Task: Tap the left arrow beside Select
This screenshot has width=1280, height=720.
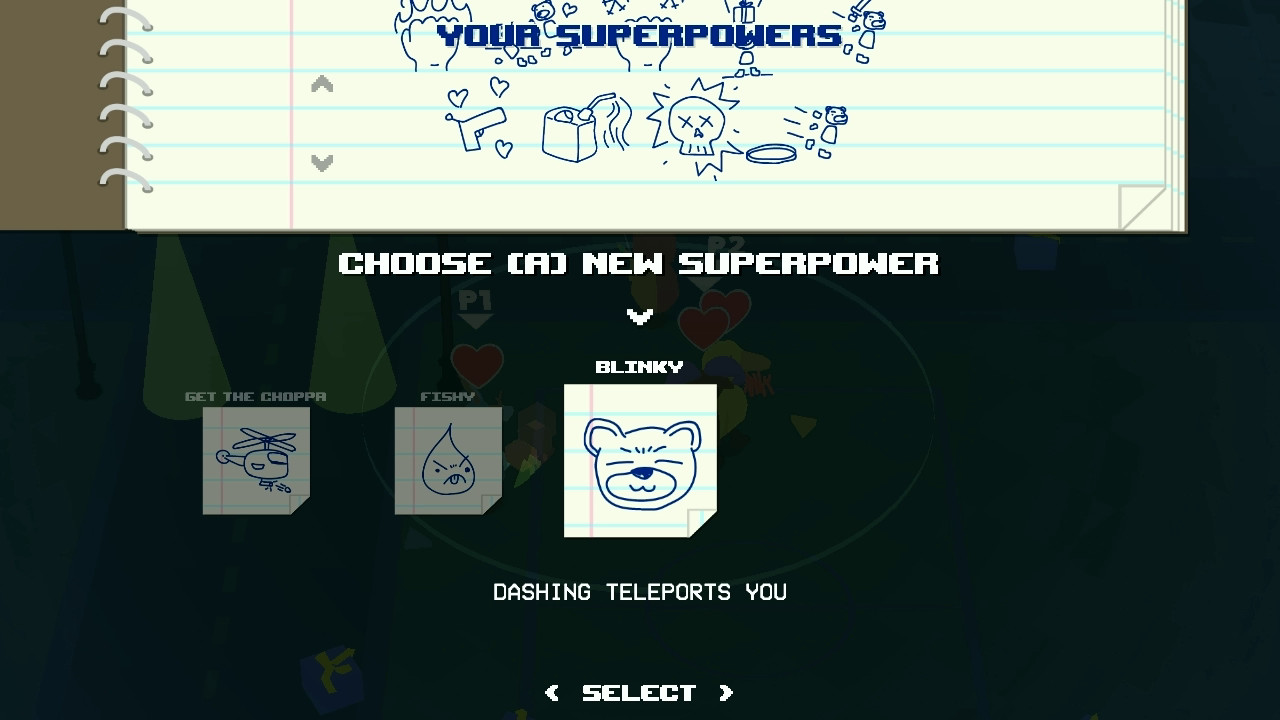Action: coord(552,693)
